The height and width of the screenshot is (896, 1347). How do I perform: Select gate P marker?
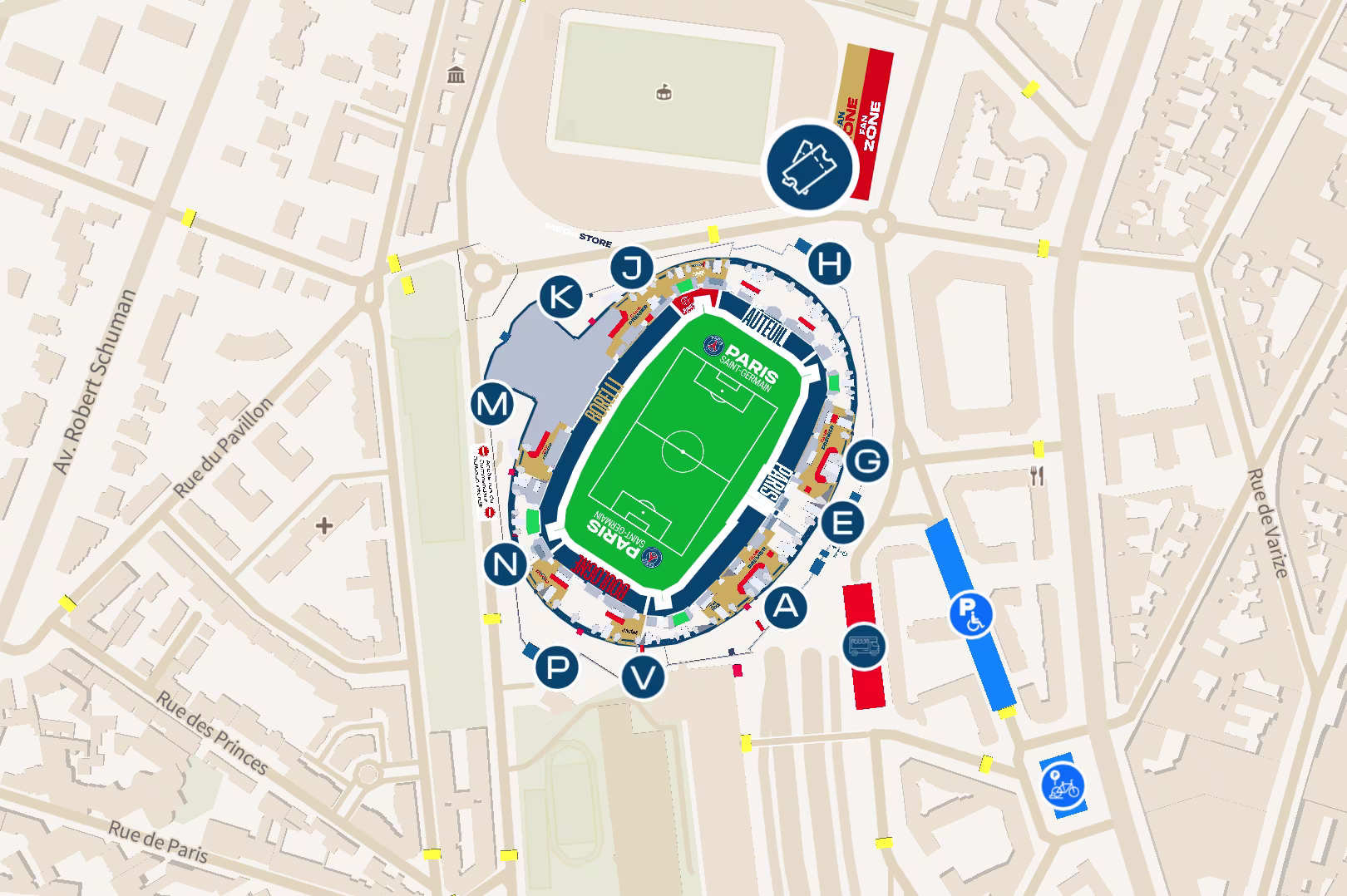point(557,667)
